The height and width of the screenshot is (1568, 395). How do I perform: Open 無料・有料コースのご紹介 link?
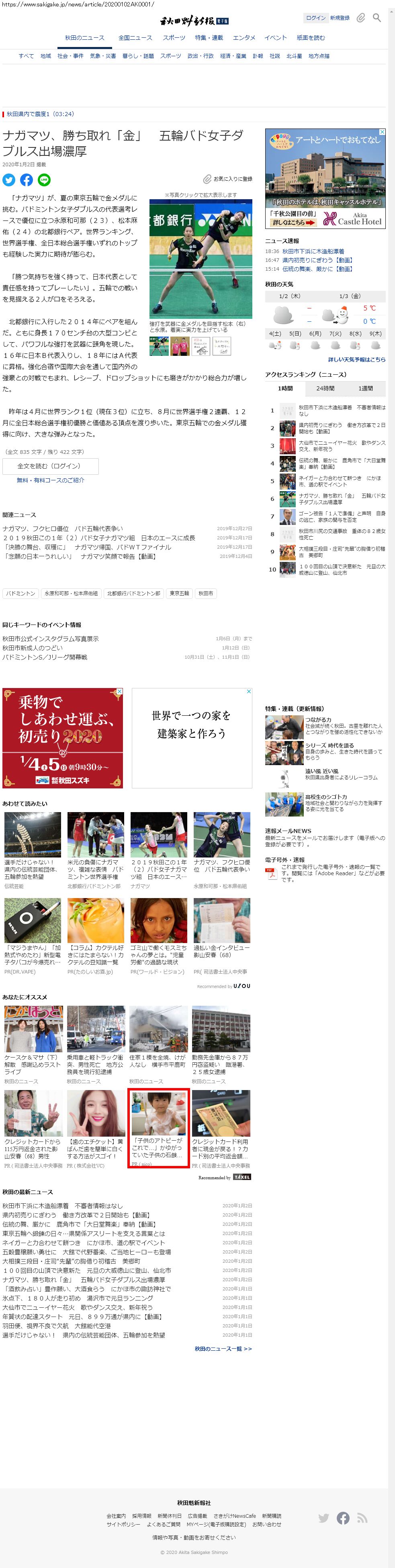click(51, 480)
